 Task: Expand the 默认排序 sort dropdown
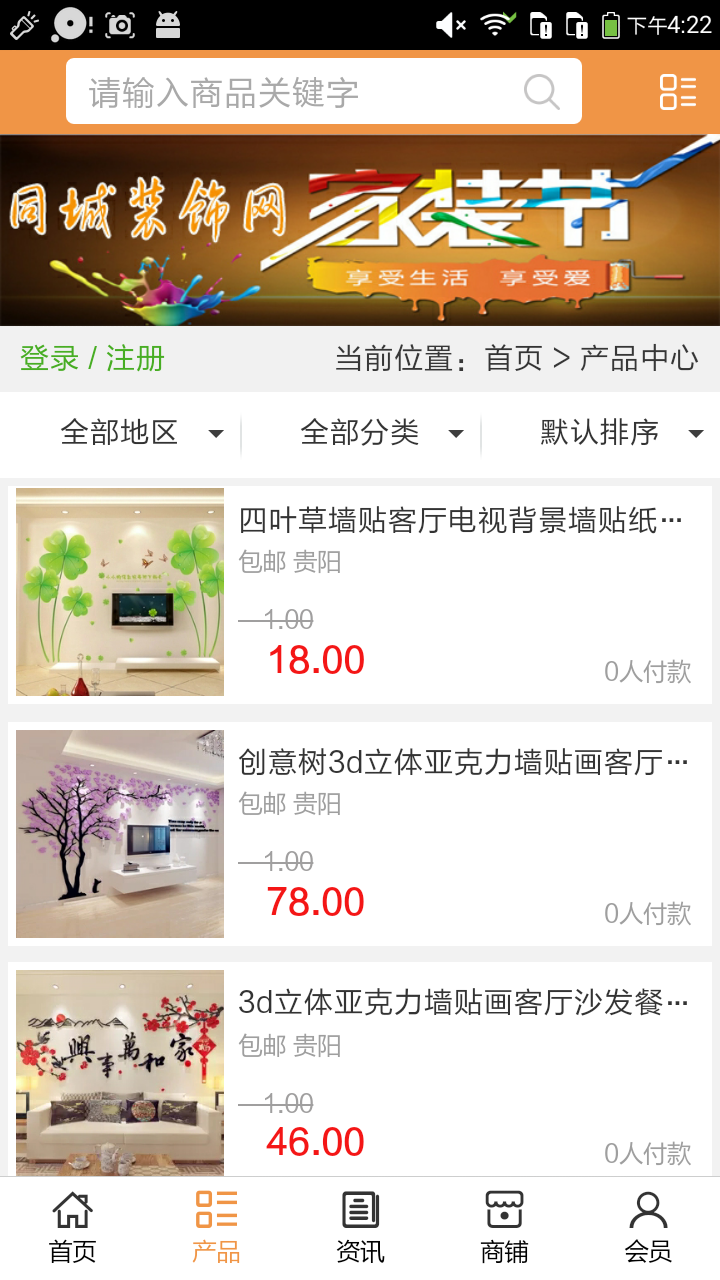click(x=620, y=433)
